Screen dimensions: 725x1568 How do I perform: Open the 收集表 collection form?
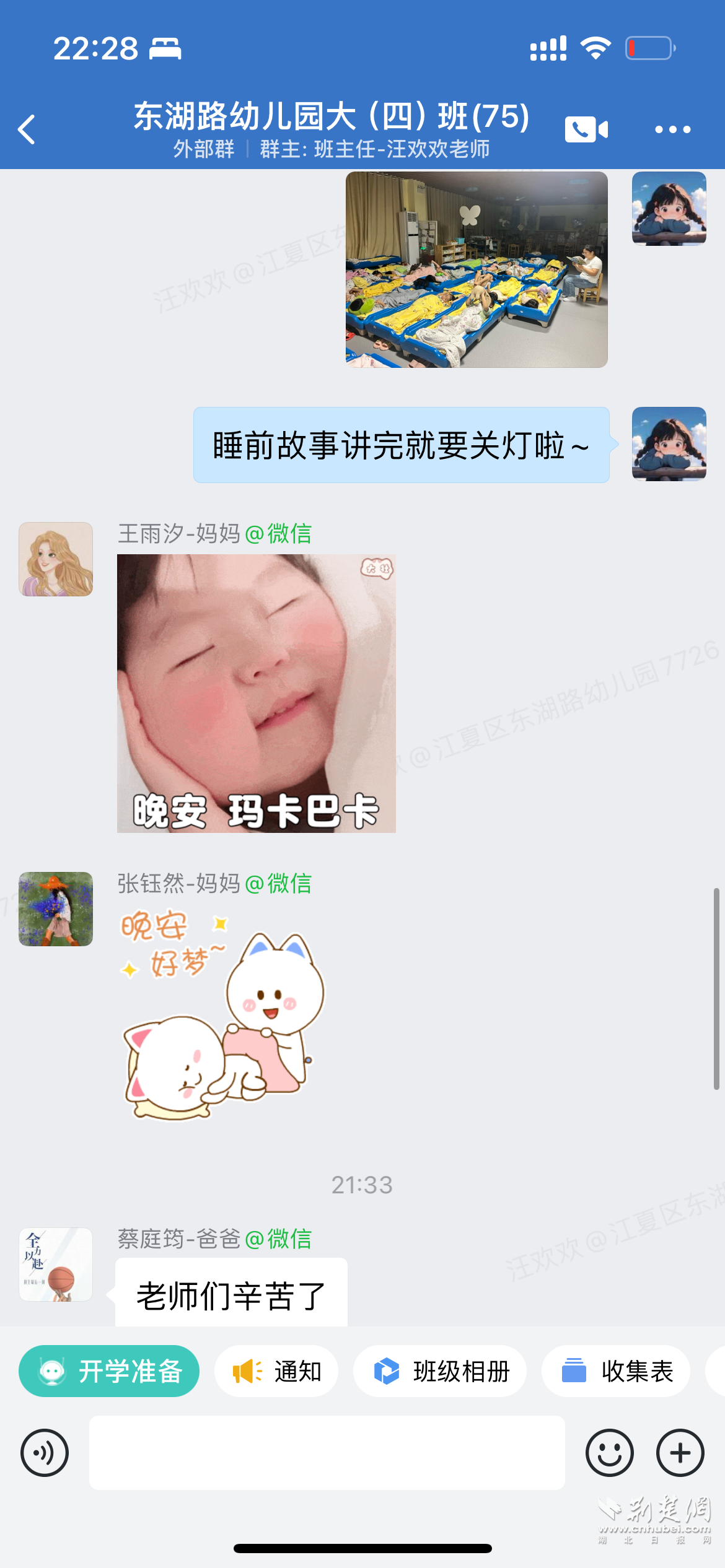click(617, 1371)
